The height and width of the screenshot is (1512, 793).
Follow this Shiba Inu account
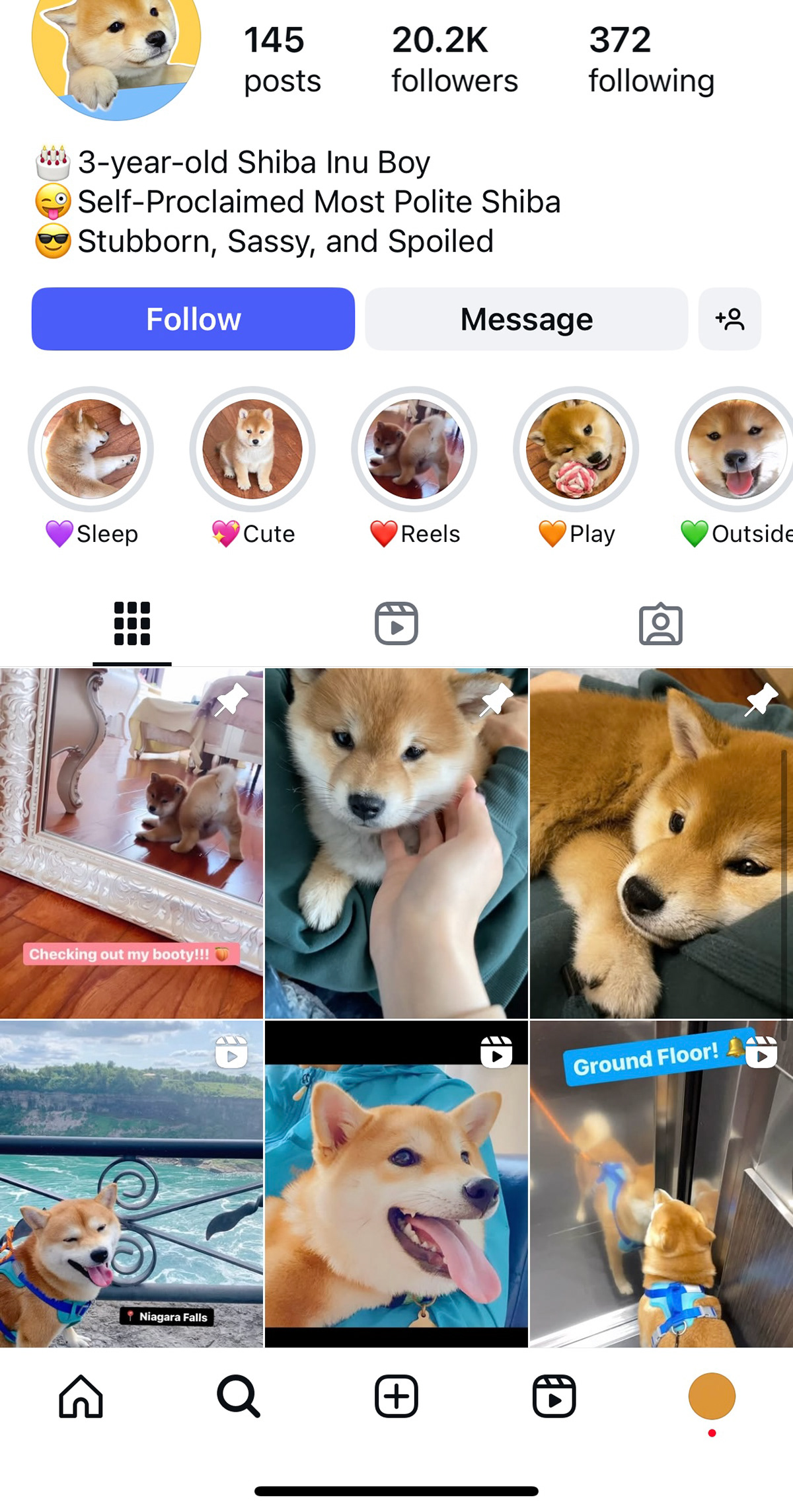[193, 319]
